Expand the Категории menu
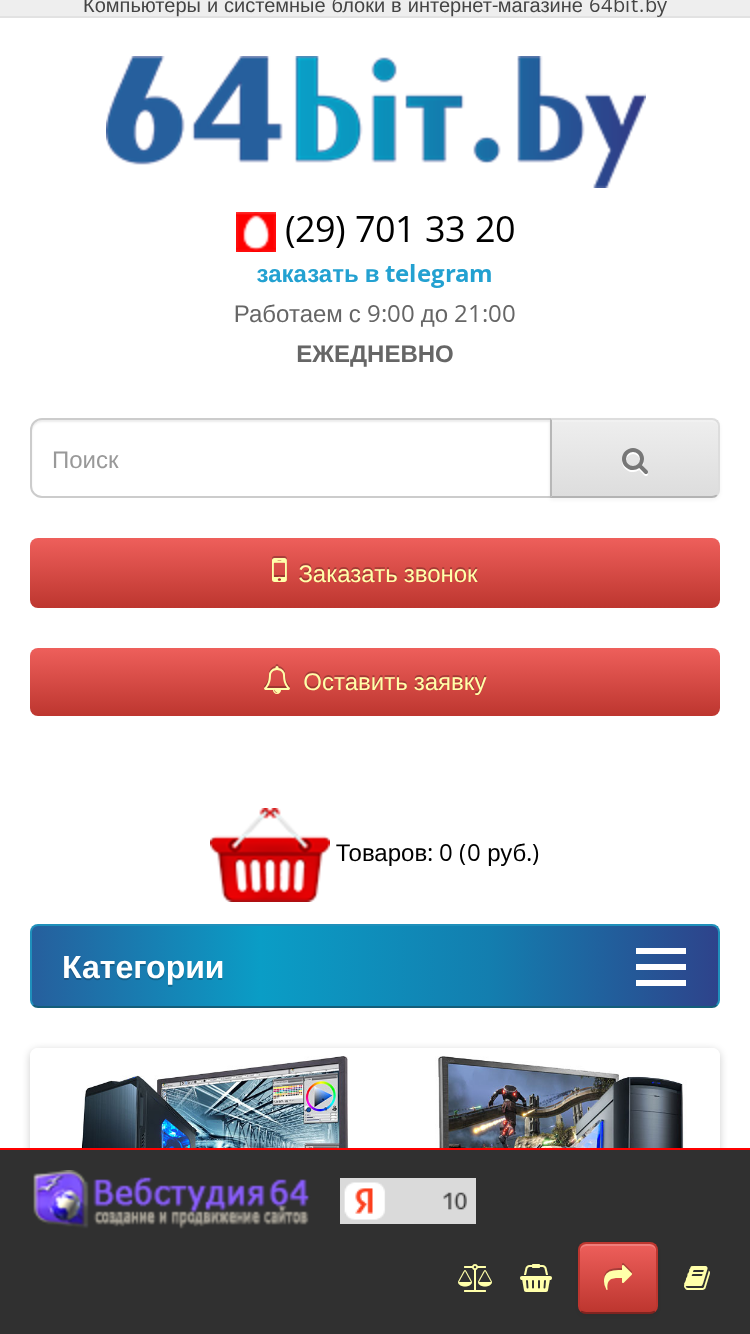The height and width of the screenshot is (1334, 750). click(375, 966)
